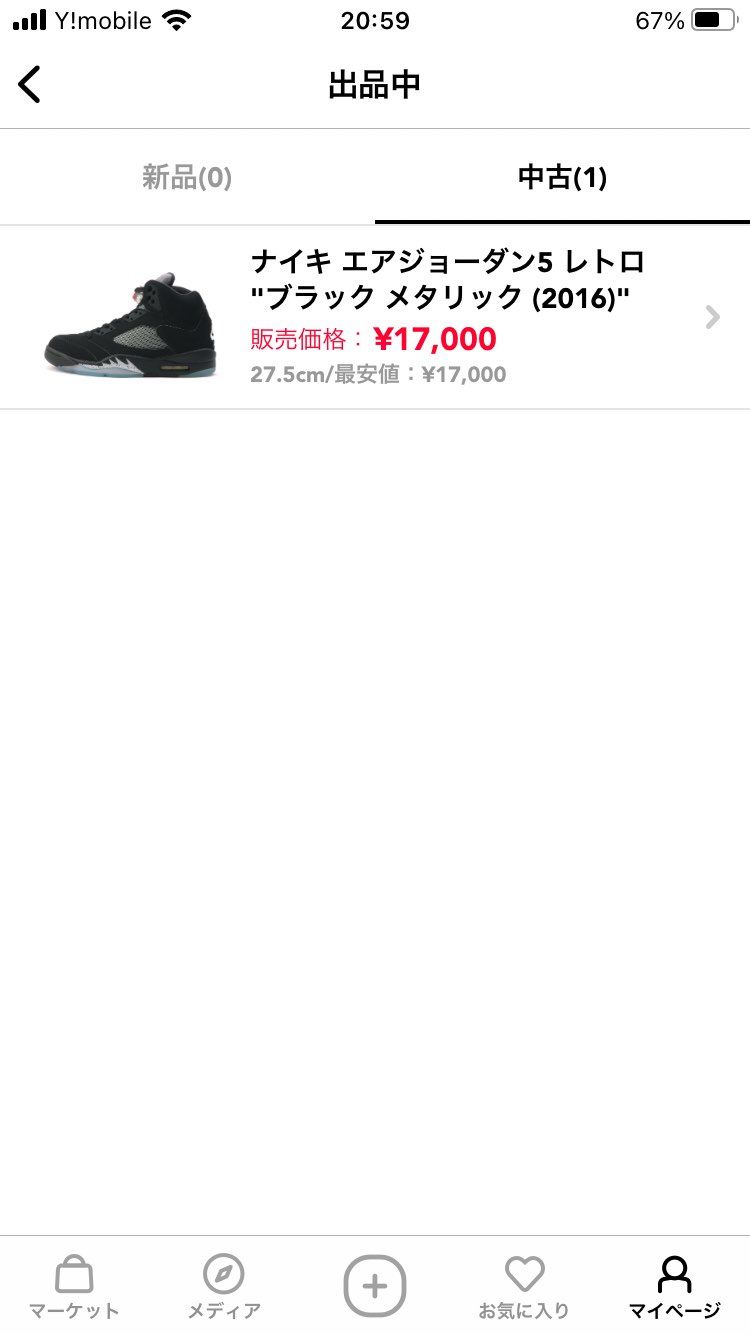The image size is (750, 1334).
Task: Go back using the top-left arrow
Action: coord(30,85)
